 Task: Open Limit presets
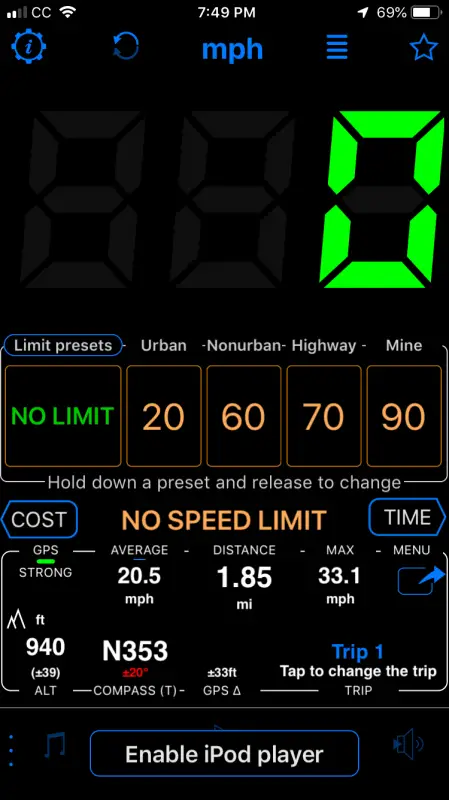[63, 345]
